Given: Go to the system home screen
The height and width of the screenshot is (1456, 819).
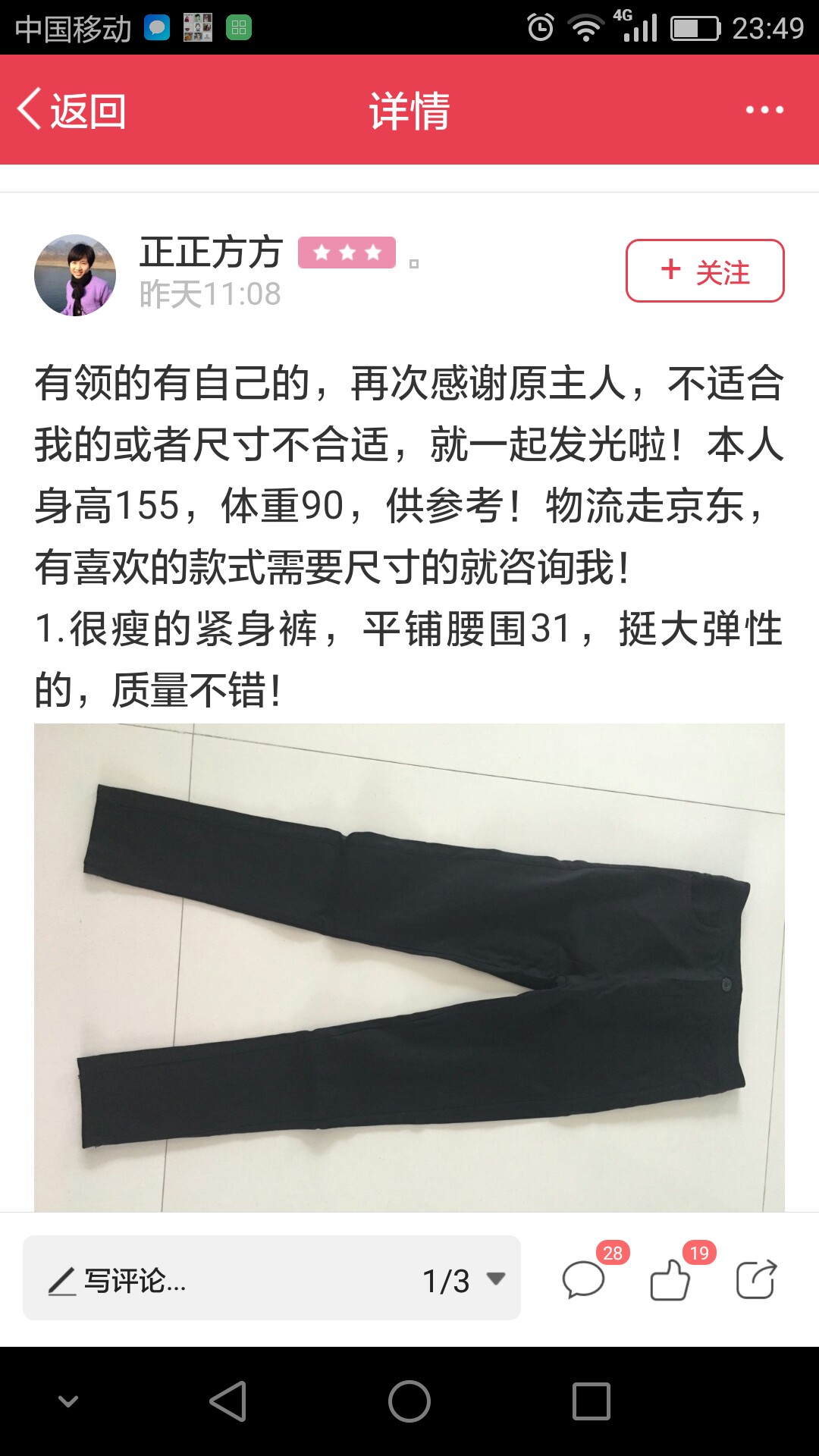Looking at the screenshot, I should (x=409, y=1401).
